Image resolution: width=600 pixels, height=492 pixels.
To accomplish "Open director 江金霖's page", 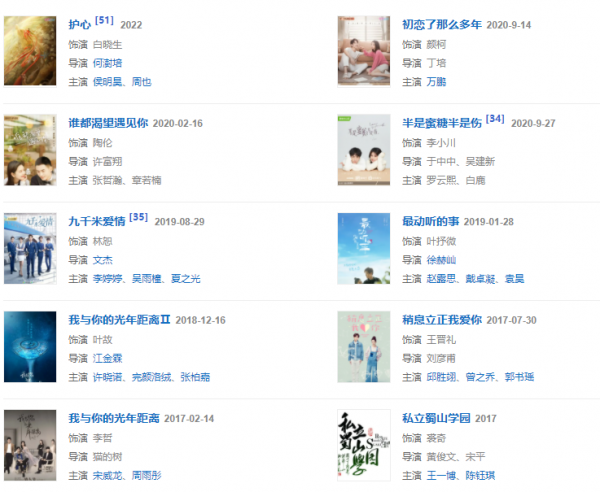I will point(107,358).
